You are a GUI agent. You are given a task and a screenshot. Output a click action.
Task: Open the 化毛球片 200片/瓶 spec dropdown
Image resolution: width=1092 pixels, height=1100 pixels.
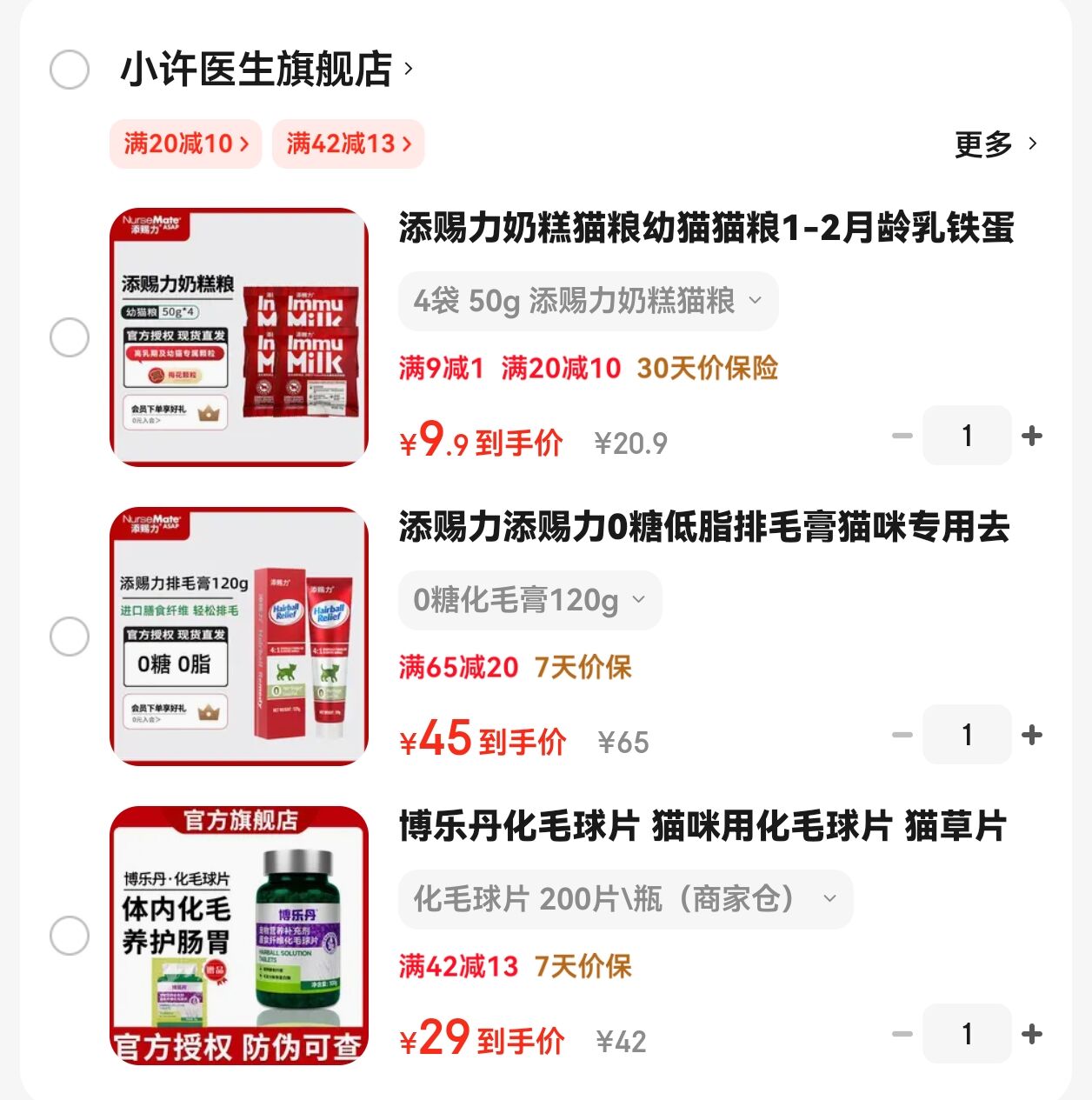[625, 899]
